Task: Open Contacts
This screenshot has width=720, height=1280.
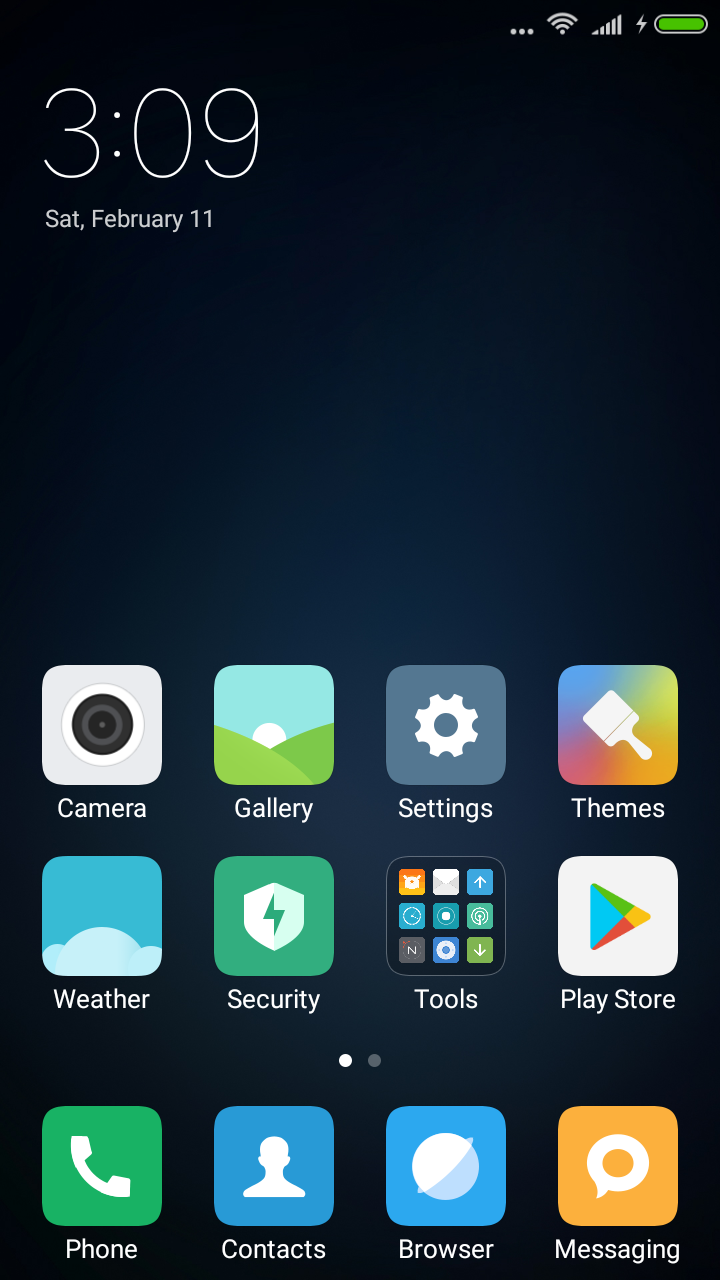Action: tap(274, 1166)
